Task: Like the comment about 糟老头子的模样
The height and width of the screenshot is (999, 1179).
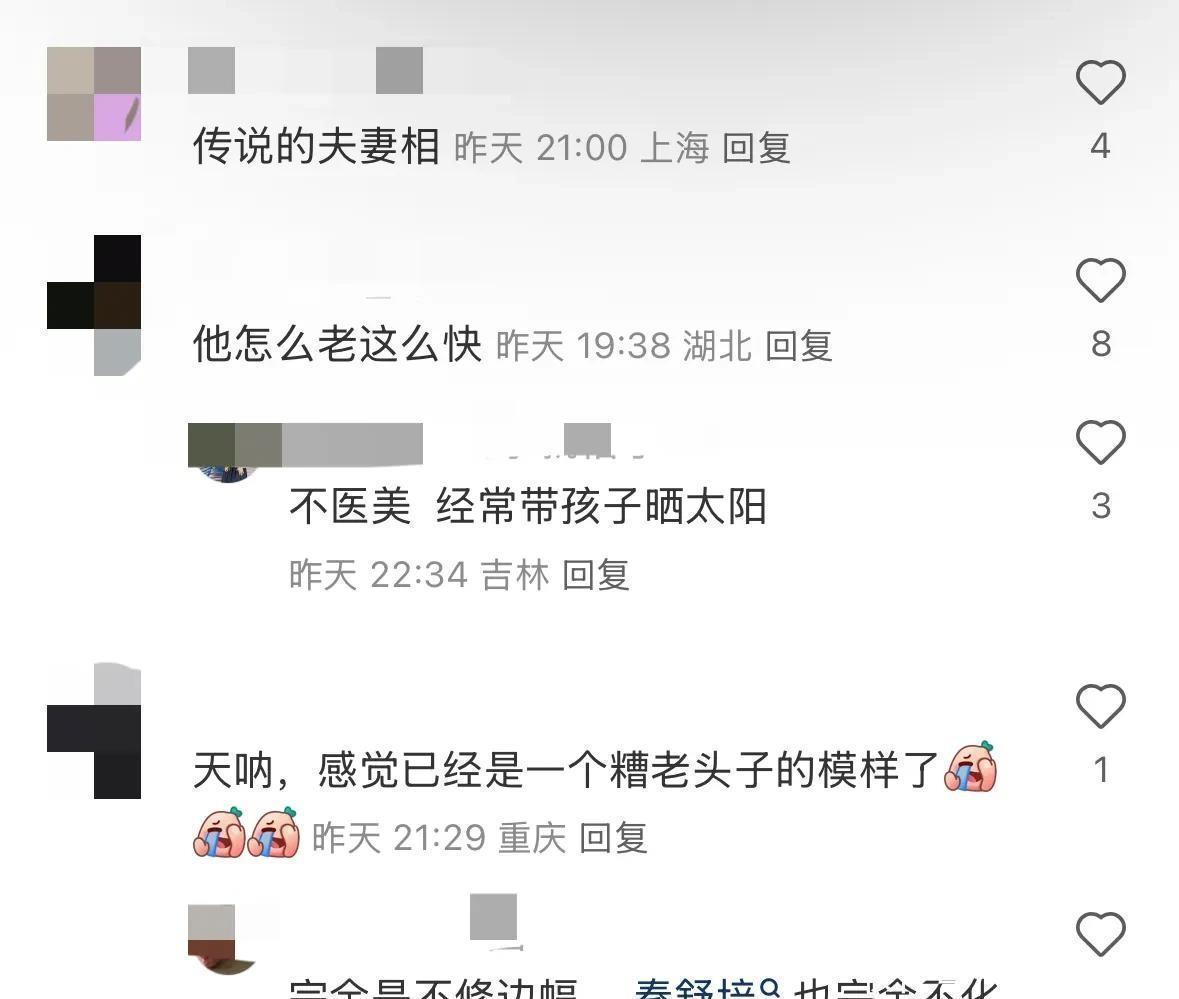Action: click(1100, 706)
